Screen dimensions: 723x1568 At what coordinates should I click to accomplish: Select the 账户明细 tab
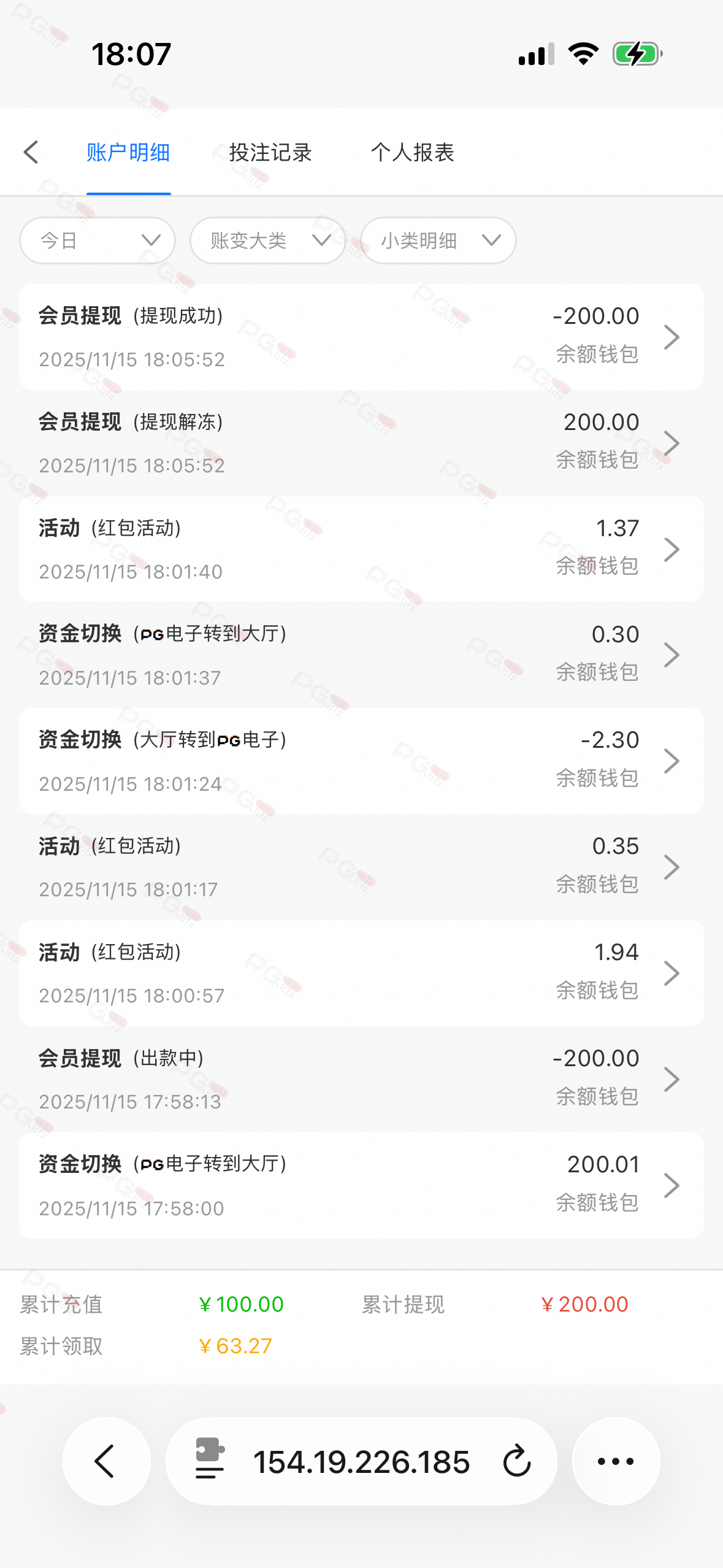[128, 152]
